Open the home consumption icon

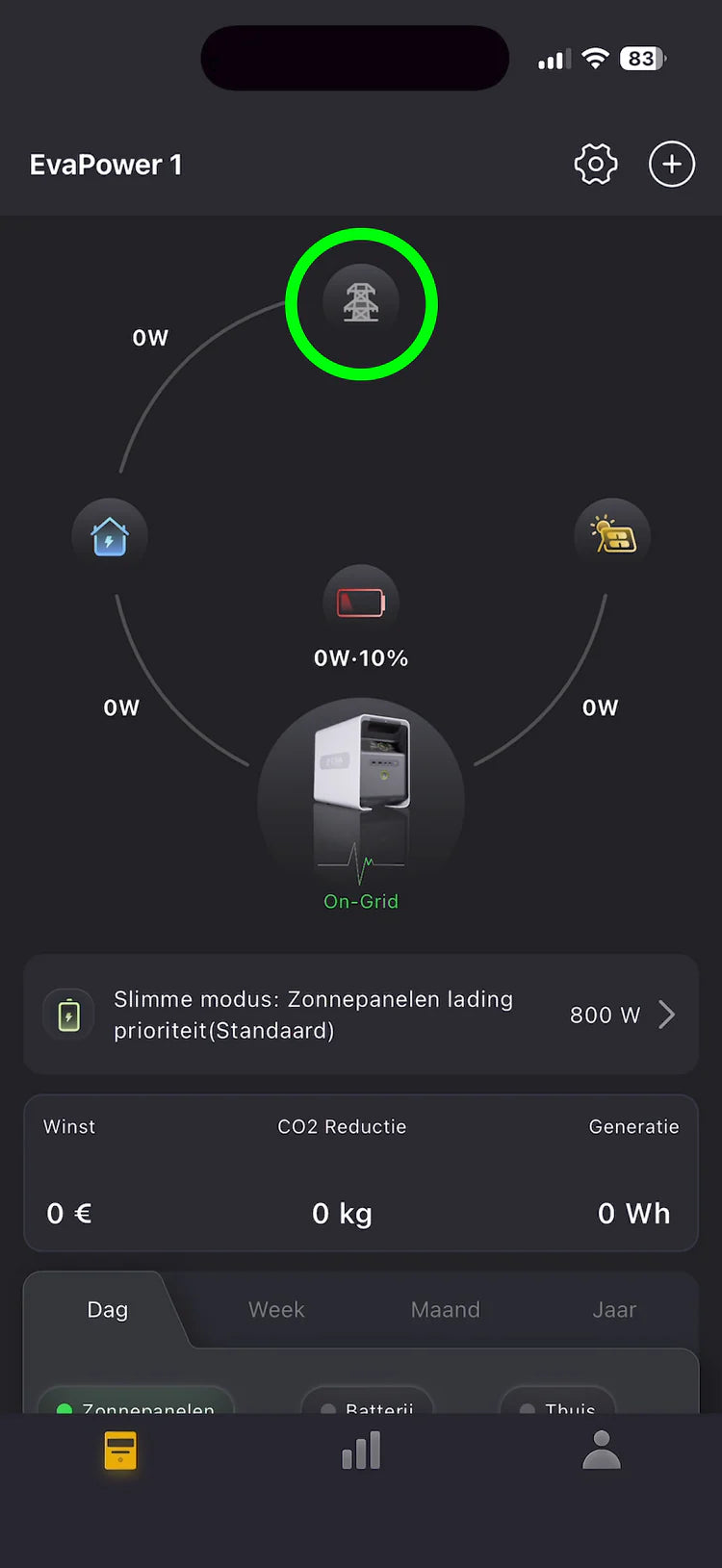[x=110, y=536]
